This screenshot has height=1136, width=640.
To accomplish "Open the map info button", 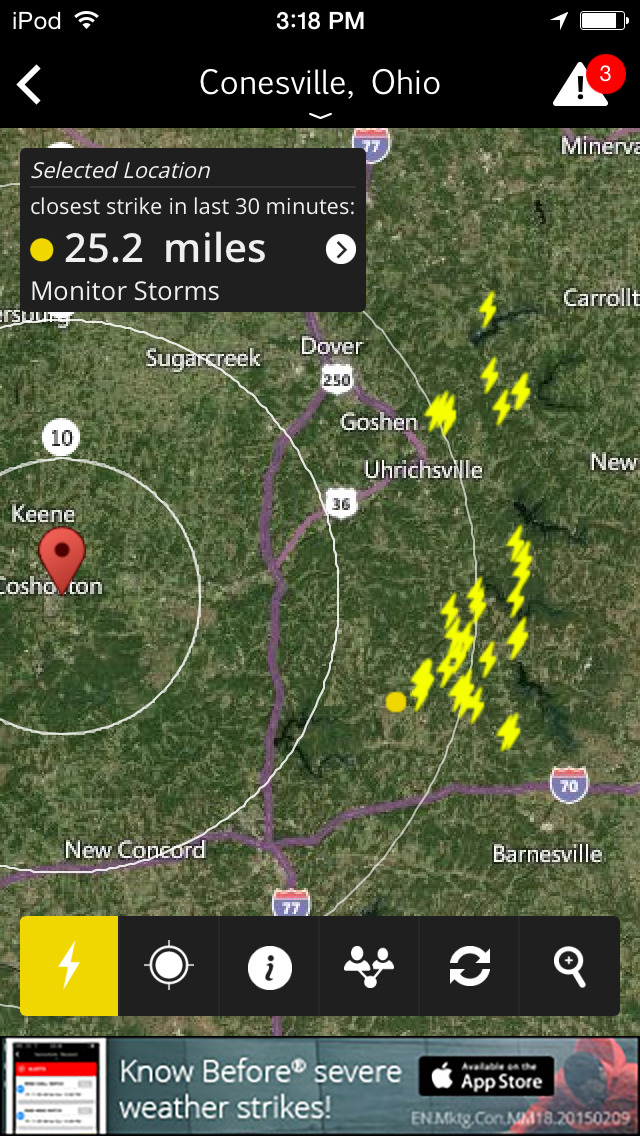I will pyautogui.click(x=269, y=966).
